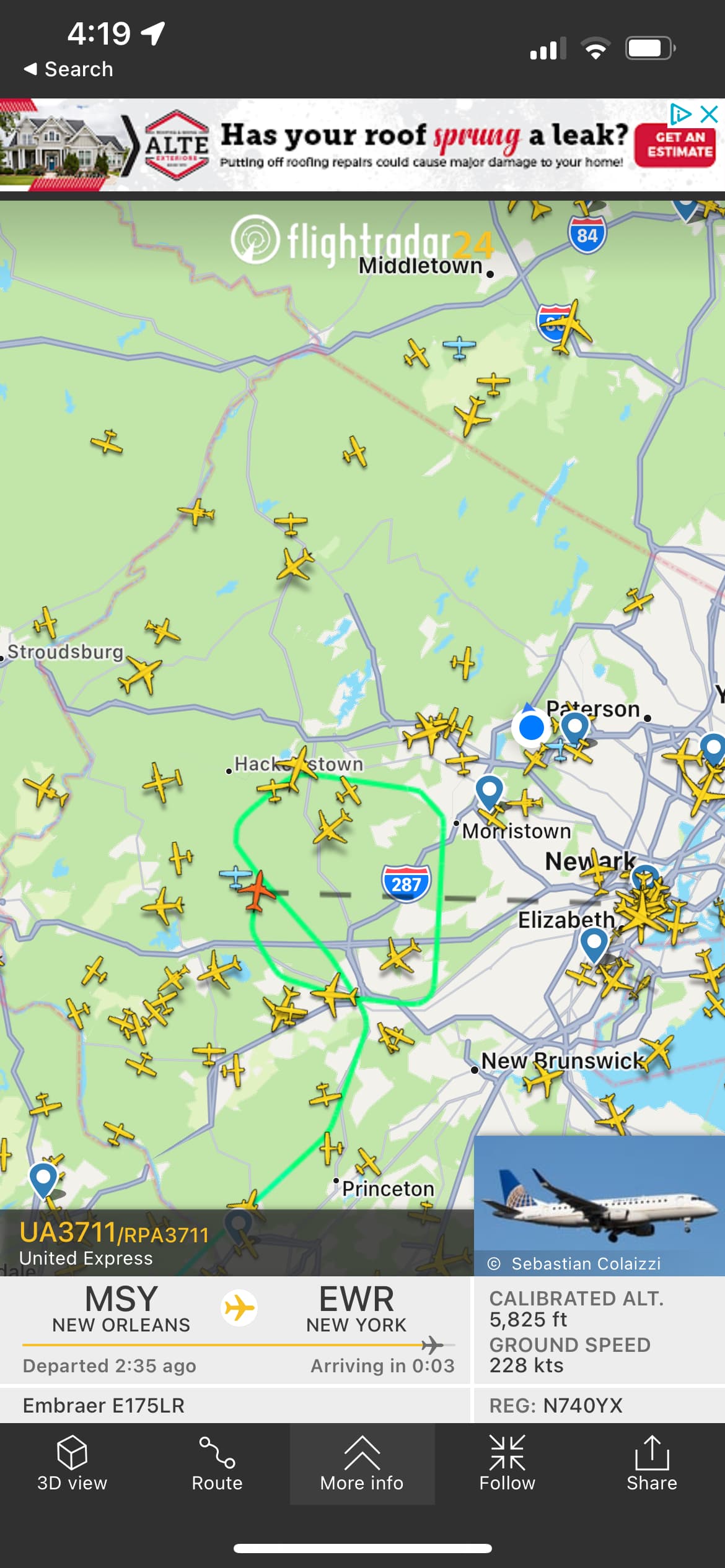Open the AdChoices info icon

[x=680, y=115]
